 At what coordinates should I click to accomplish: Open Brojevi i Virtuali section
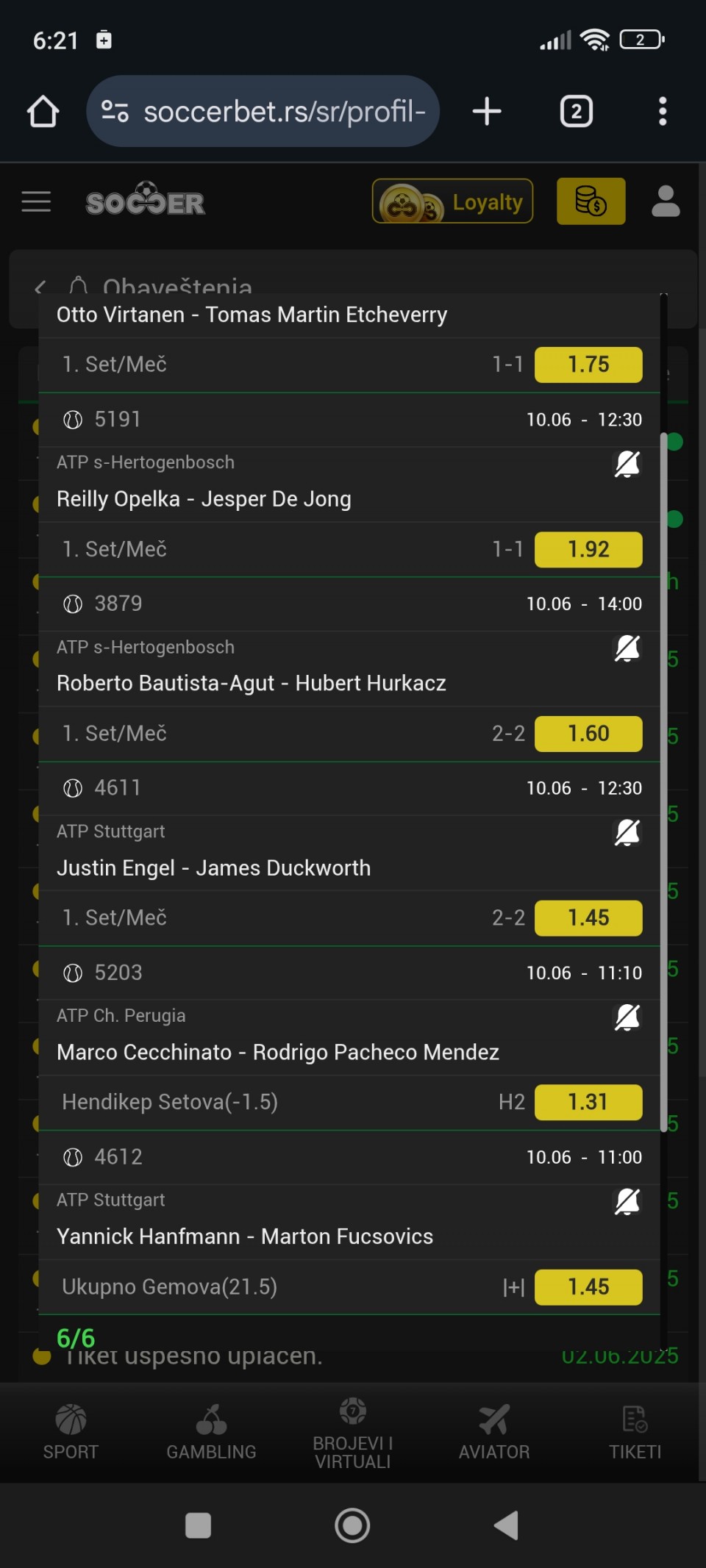pyautogui.click(x=353, y=1433)
